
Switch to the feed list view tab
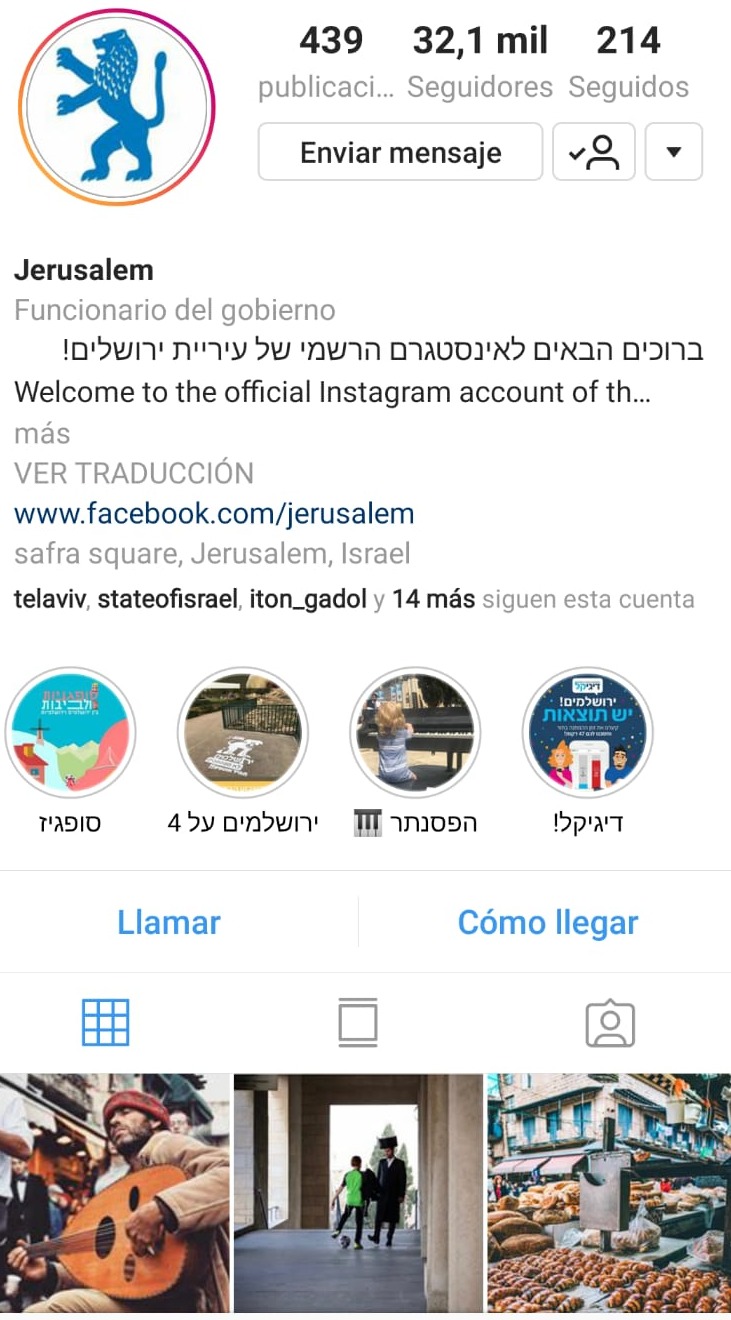click(x=358, y=1022)
